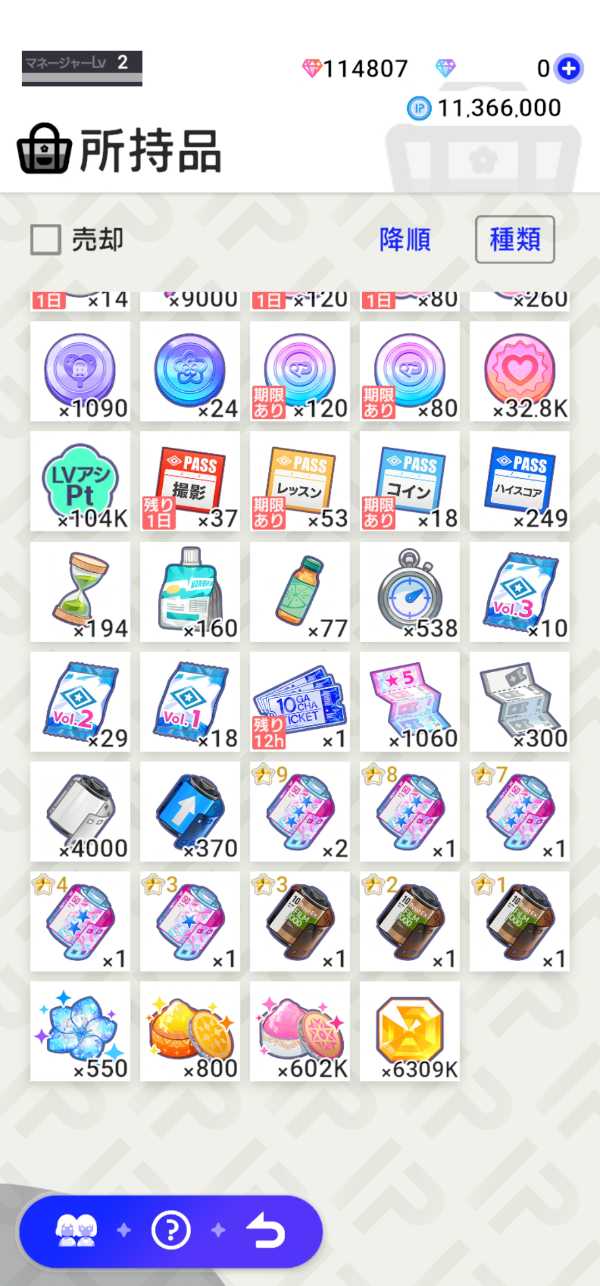View the blue flower crystal item ×550
Image resolution: width=600 pixels, height=1286 pixels.
coord(80,1031)
